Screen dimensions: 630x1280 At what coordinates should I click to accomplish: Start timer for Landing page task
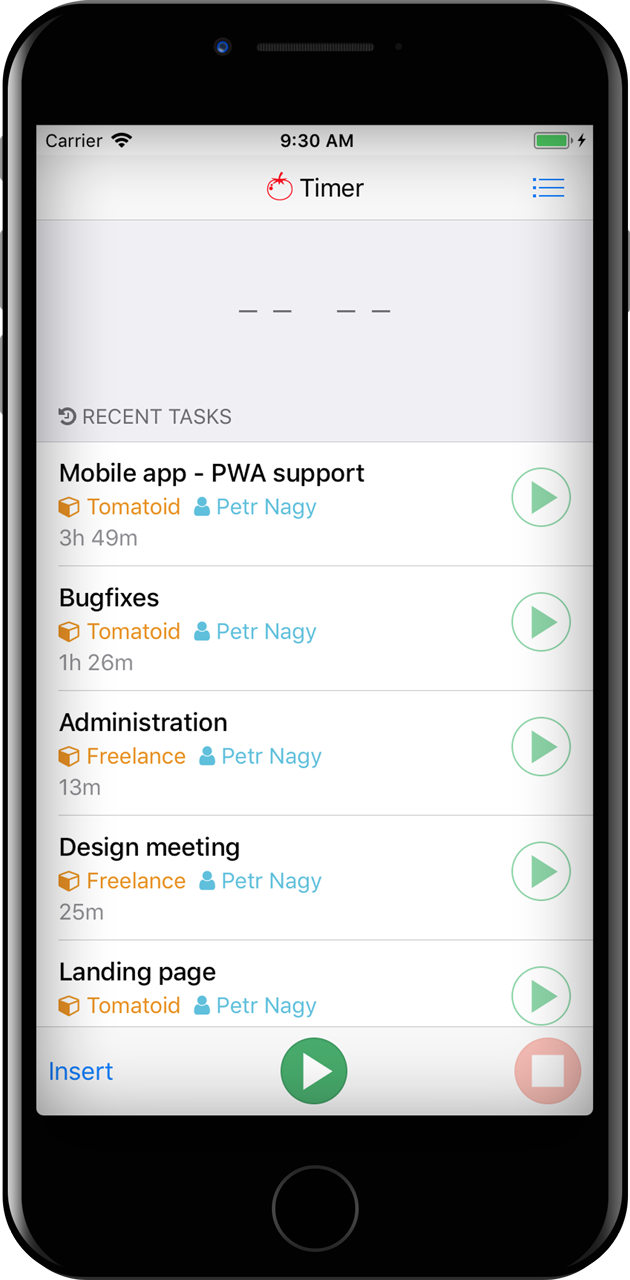(541, 995)
